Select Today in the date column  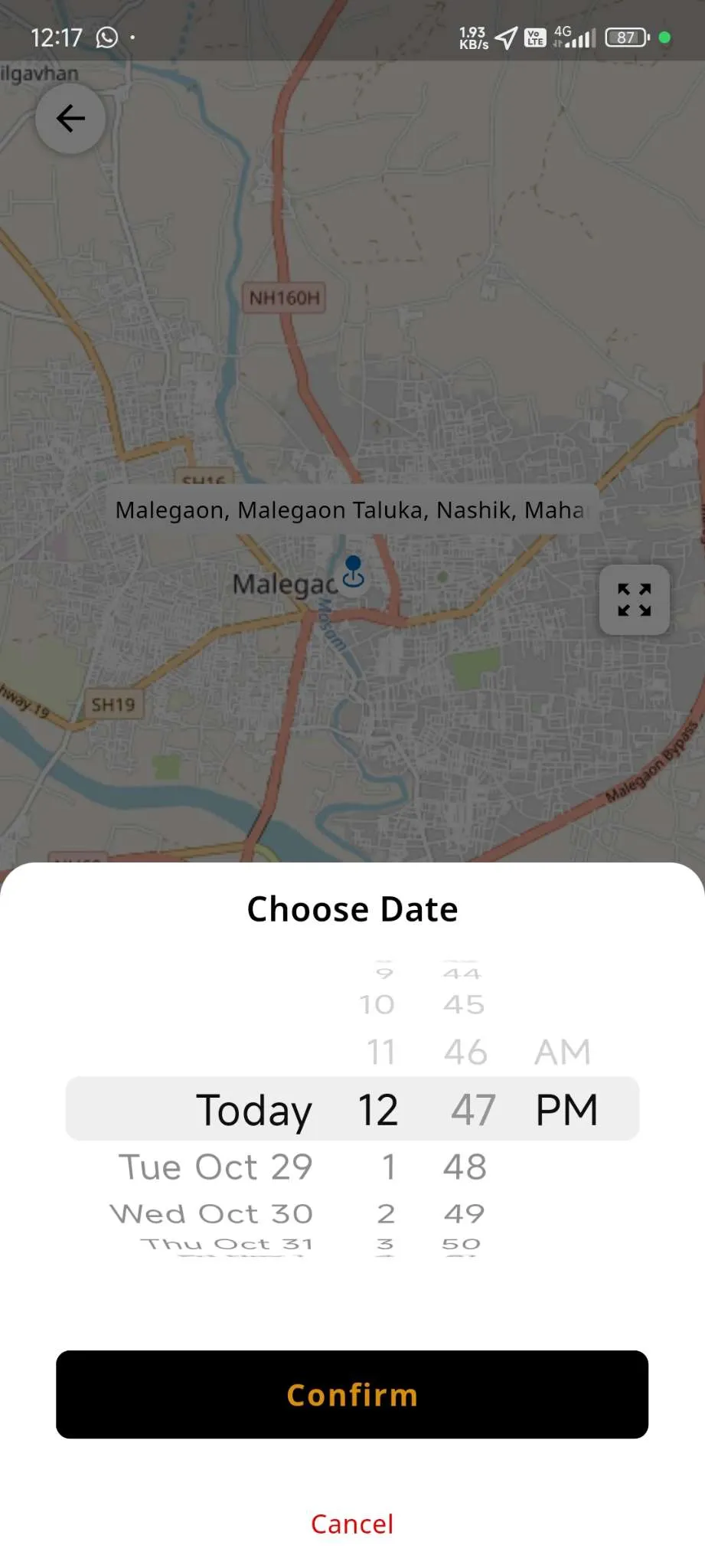click(x=253, y=1110)
